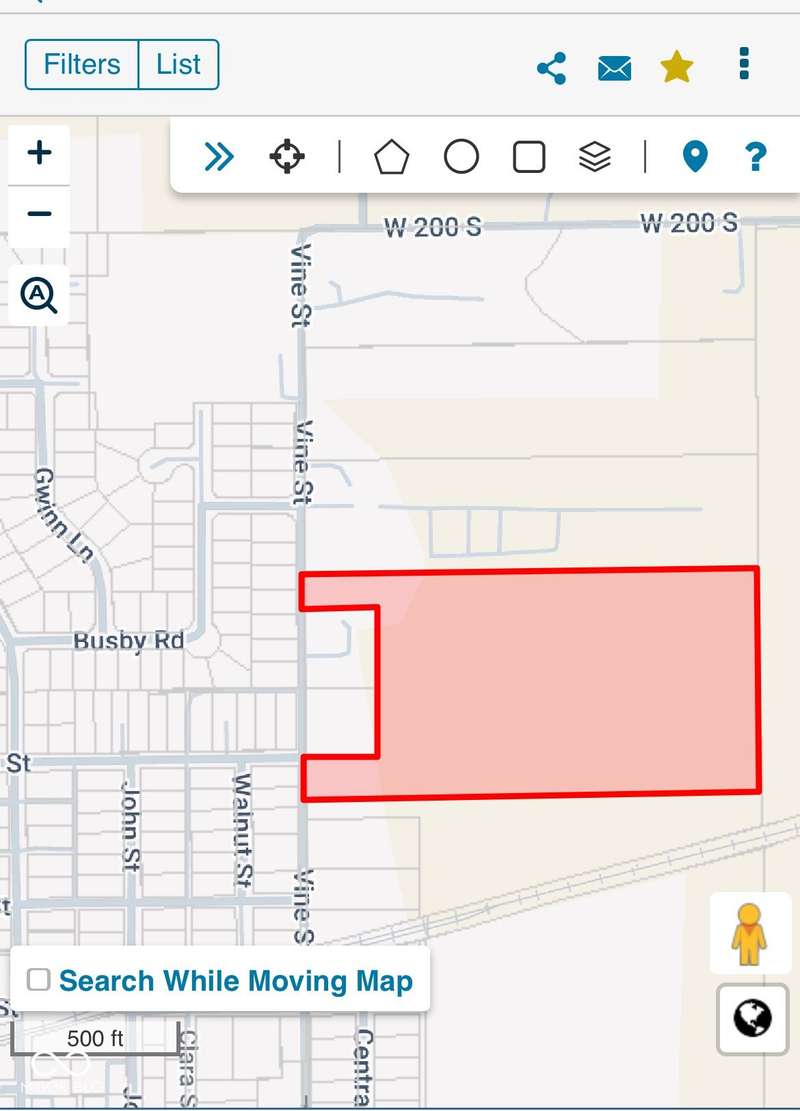
Task: Email the listing via envelope icon
Action: (x=614, y=68)
